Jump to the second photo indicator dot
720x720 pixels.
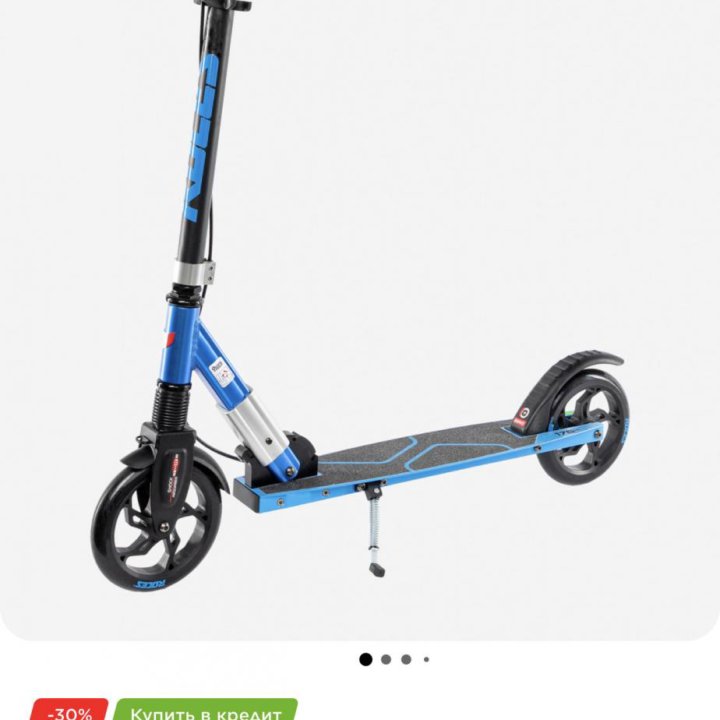pos(386,659)
